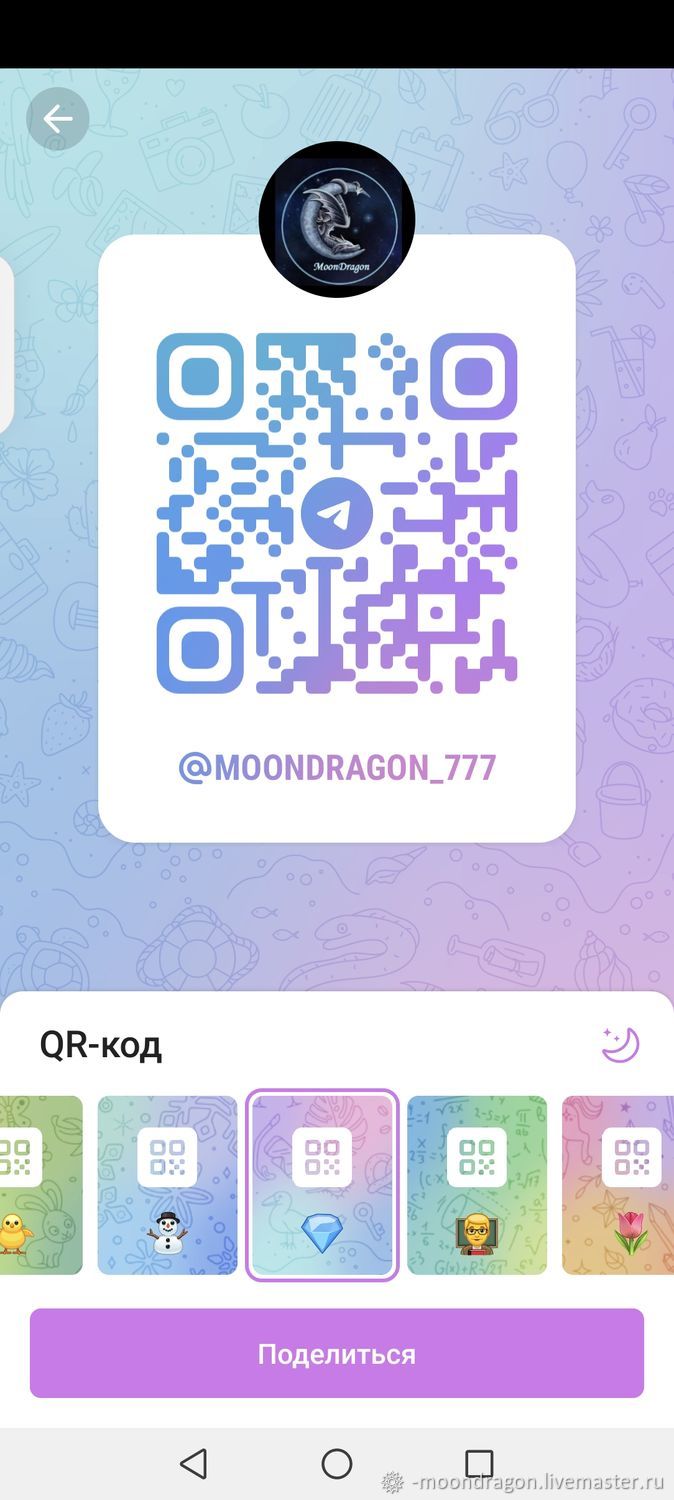The width and height of the screenshot is (674, 1500).
Task: Apply the tulip QR theme
Action: coord(618,1185)
